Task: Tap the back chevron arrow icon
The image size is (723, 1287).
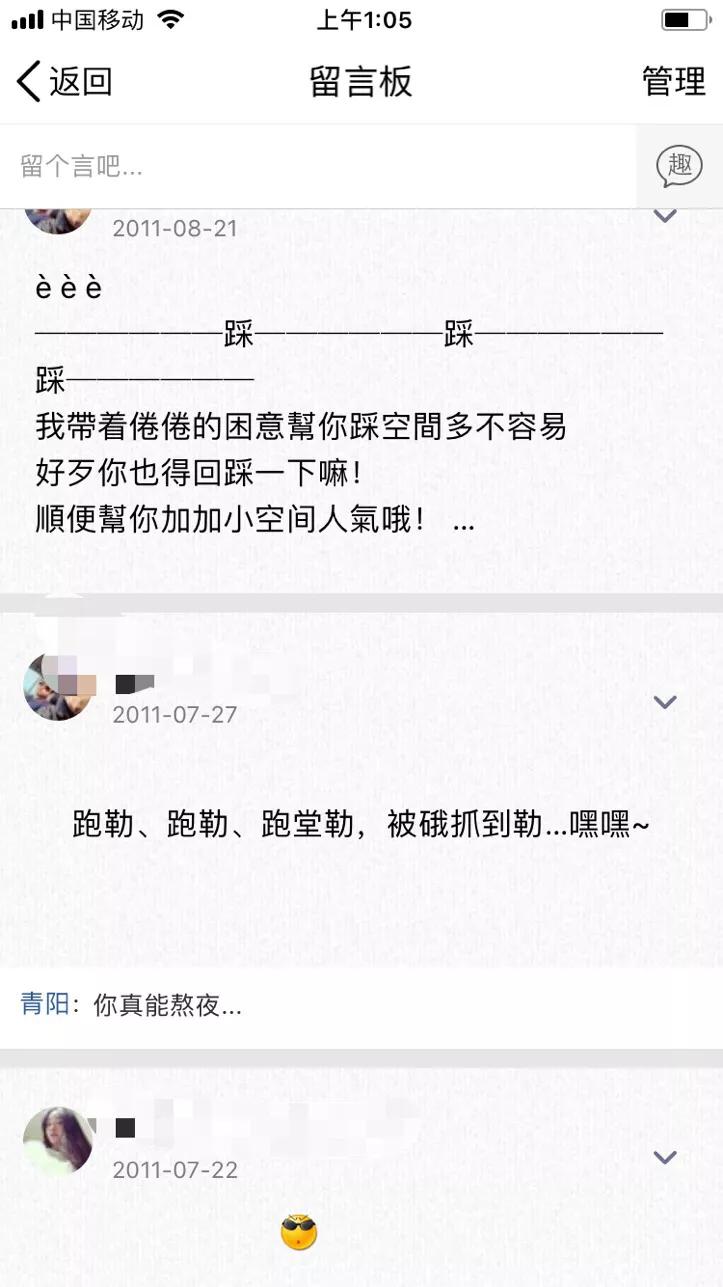Action: (x=26, y=81)
